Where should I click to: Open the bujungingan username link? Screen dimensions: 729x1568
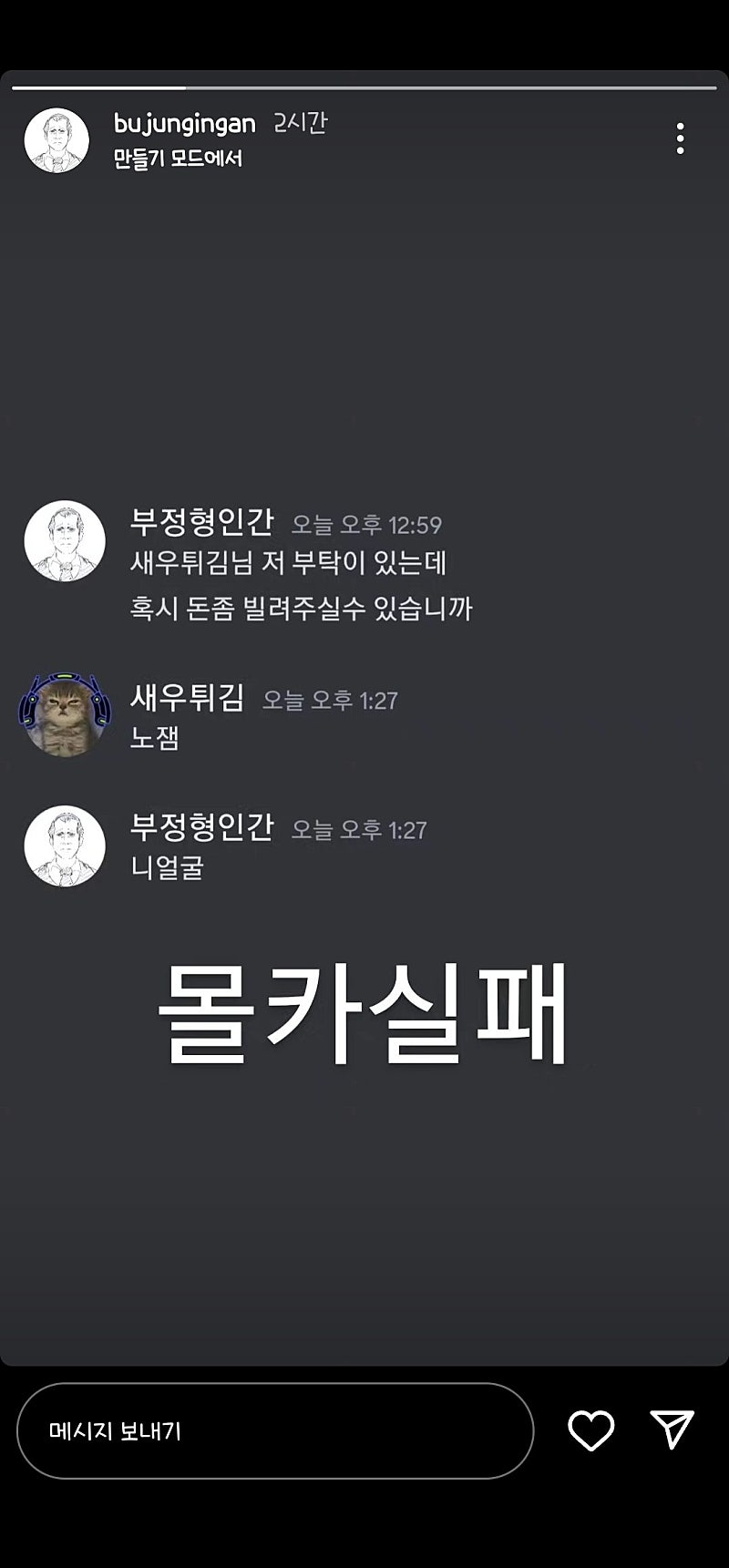184,123
